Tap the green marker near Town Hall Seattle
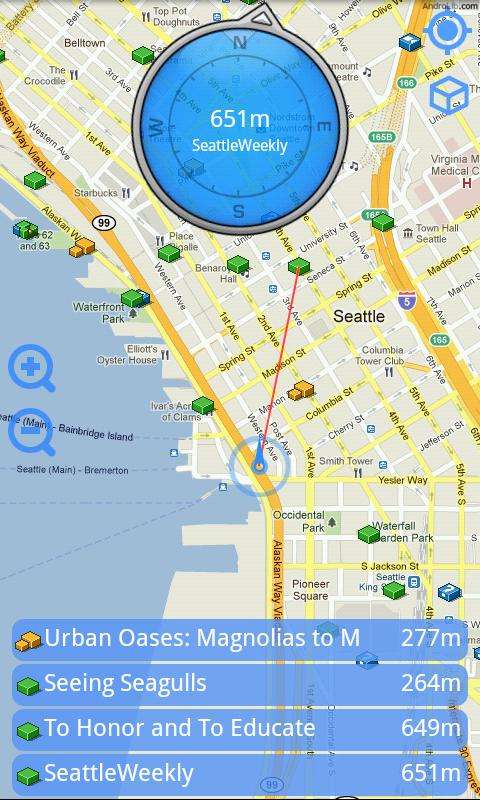 click(x=383, y=222)
